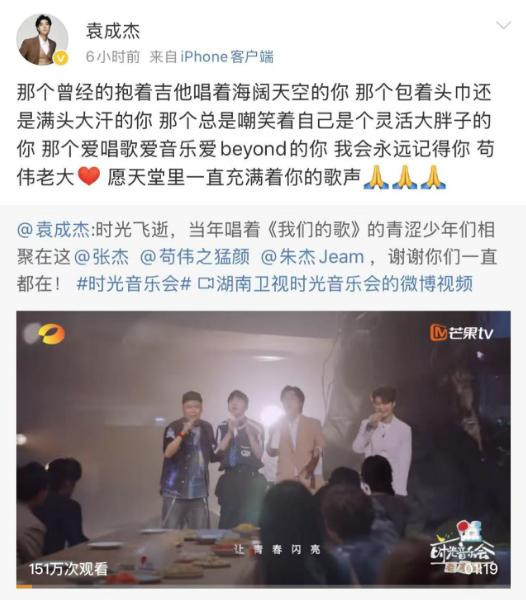This screenshot has width=526, height=600.
Task: Open the username 袁成杰 at post top
Action: click(112, 31)
